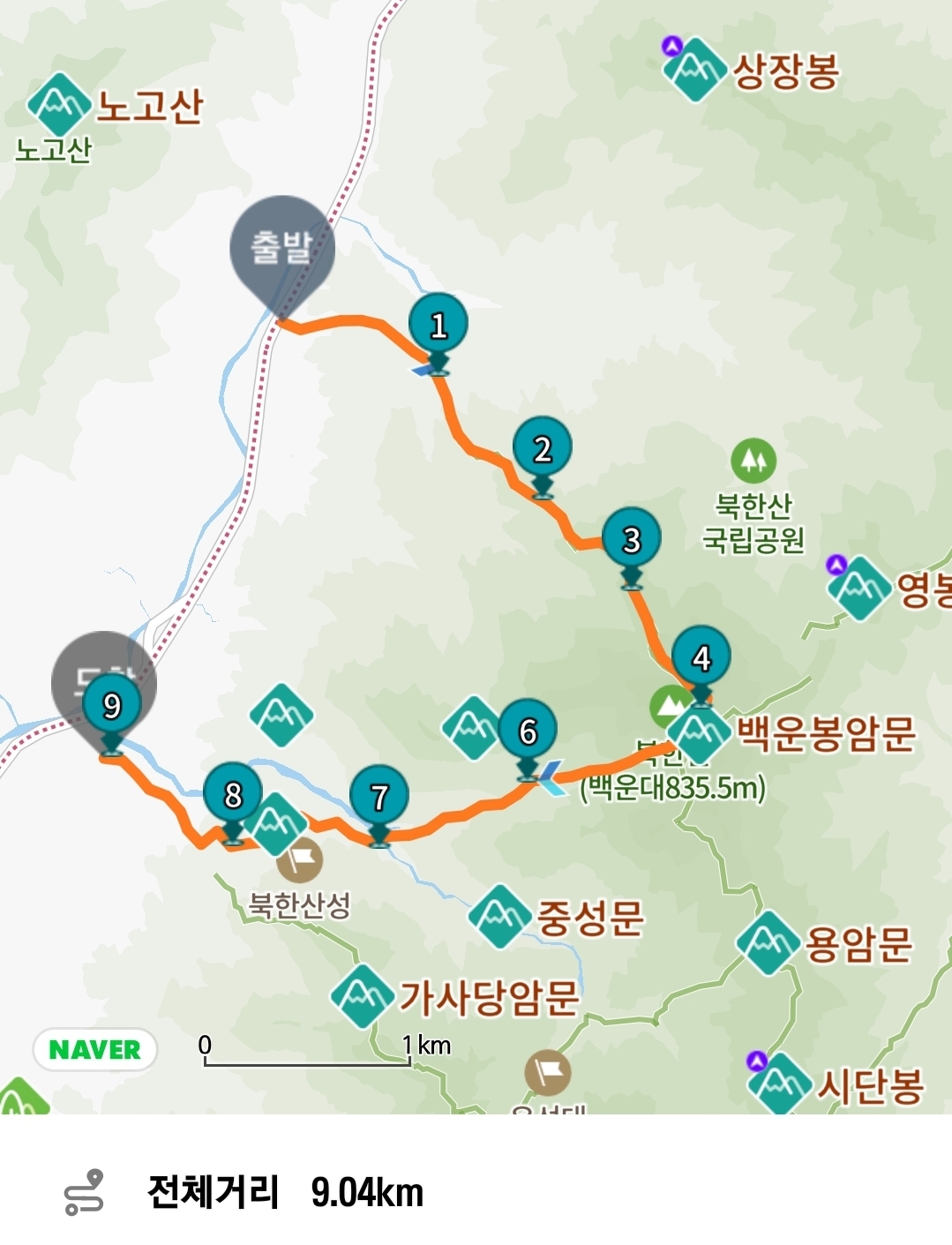Open waypoint marker 9 at the destination

click(112, 705)
